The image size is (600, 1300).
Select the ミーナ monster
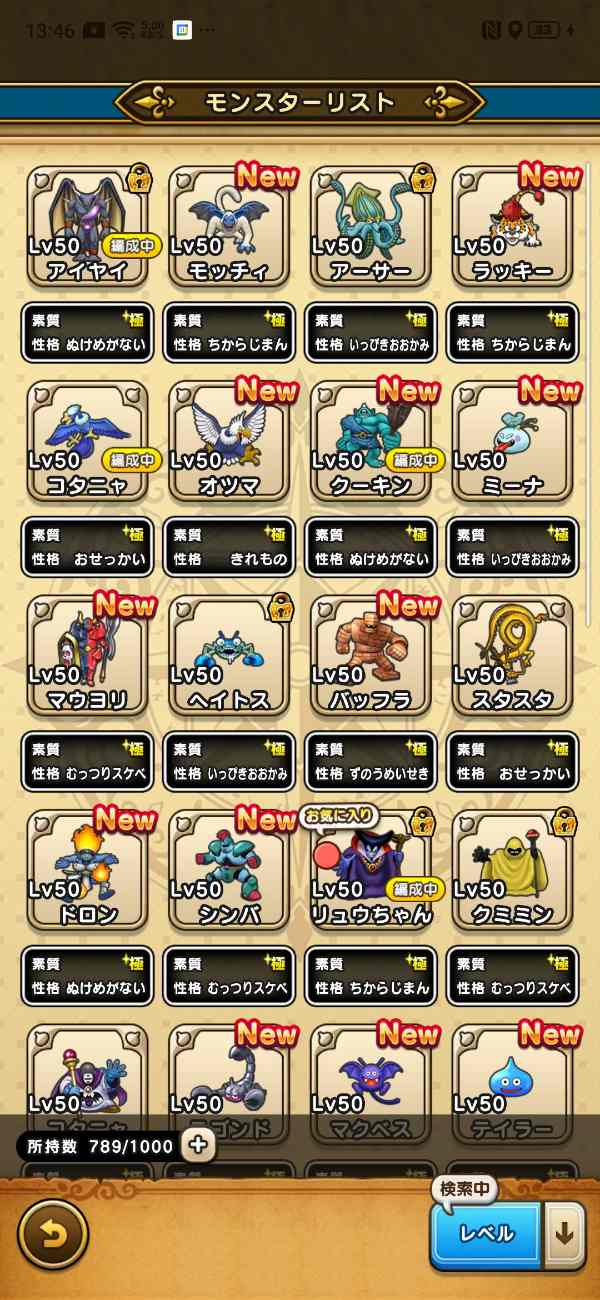pyautogui.click(x=512, y=441)
